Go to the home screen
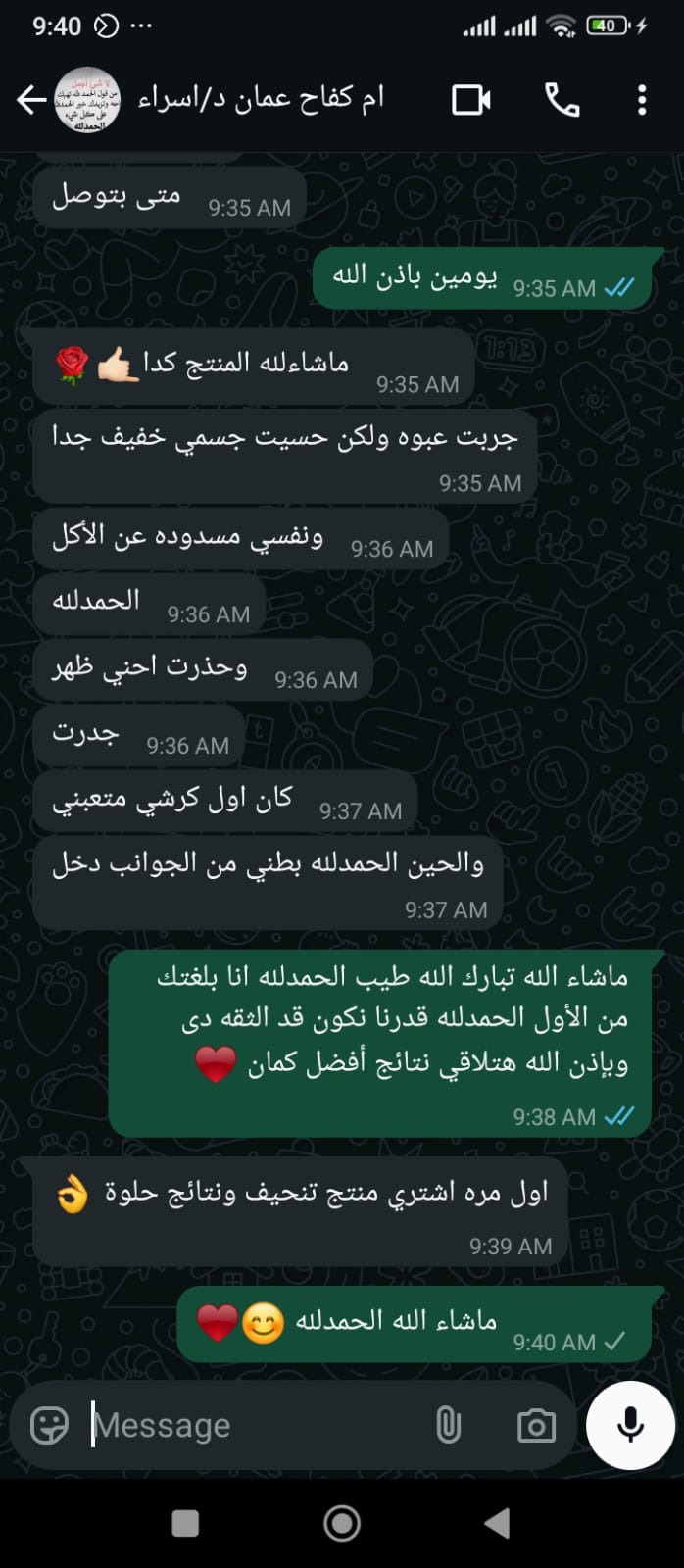The image size is (684, 1568). point(342,1523)
